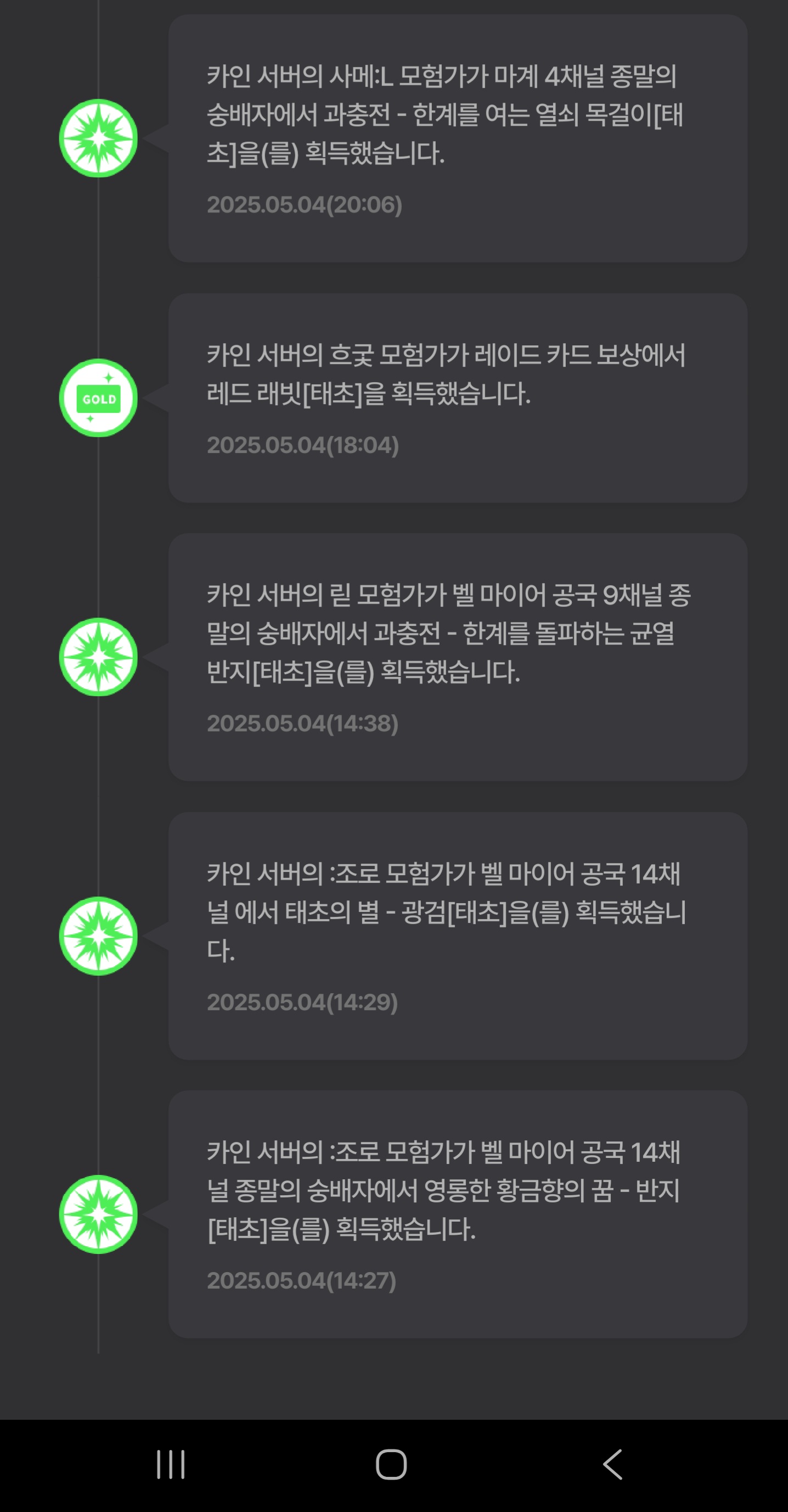788x1512 pixels.
Task: Open the 흐긋 레드 래빗 raid card entry
Action: click(458, 398)
